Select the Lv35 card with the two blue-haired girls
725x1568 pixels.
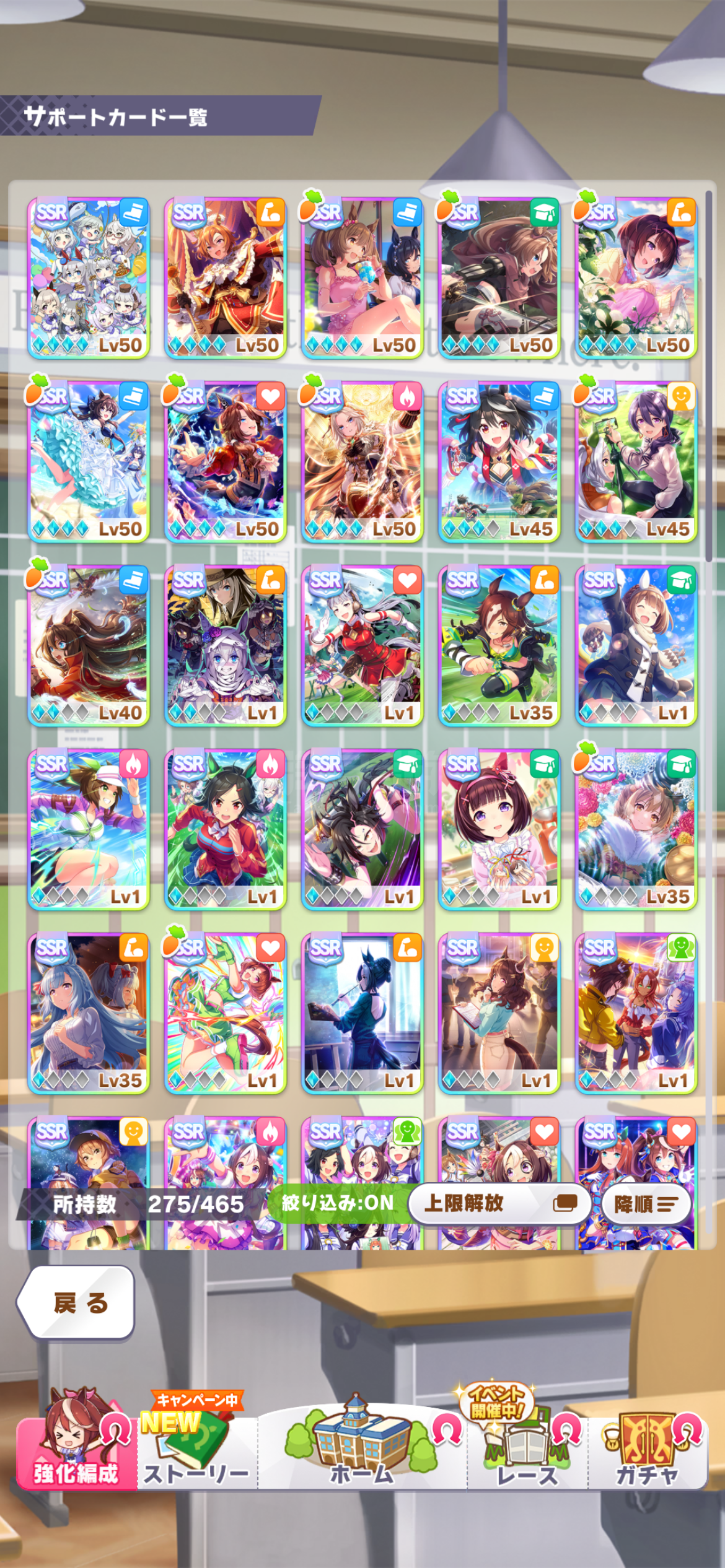89,1013
